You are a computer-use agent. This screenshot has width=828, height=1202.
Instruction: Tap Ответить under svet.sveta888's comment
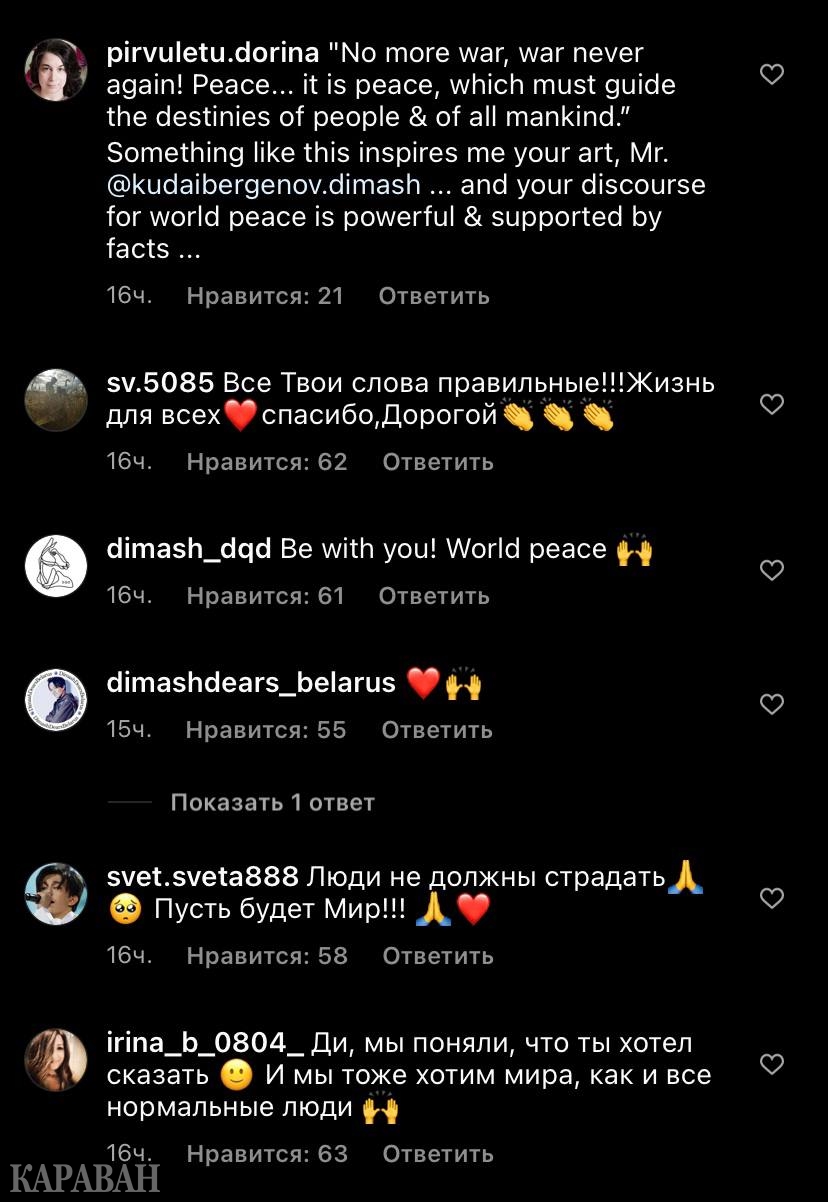438,956
